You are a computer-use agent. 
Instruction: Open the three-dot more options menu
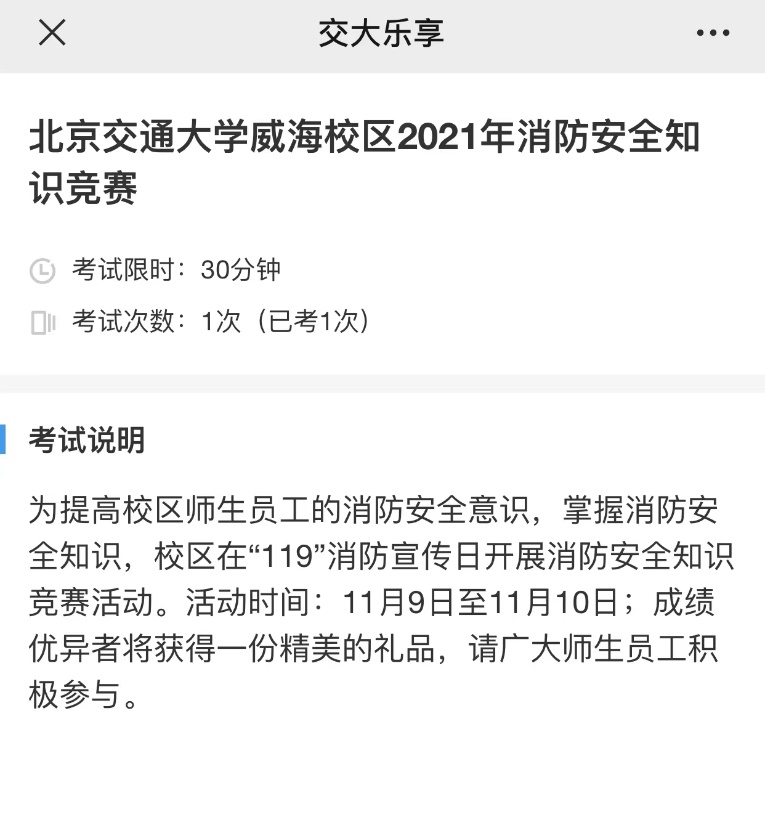click(x=712, y=34)
